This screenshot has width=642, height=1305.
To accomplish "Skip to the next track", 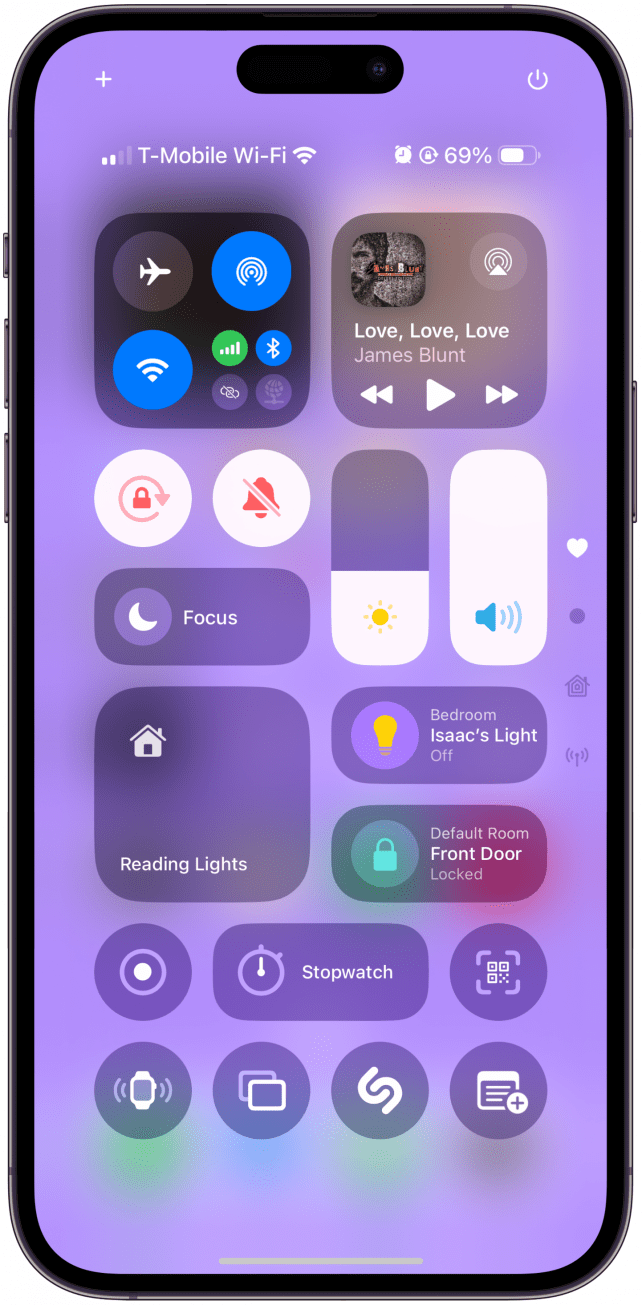I will click(x=501, y=395).
